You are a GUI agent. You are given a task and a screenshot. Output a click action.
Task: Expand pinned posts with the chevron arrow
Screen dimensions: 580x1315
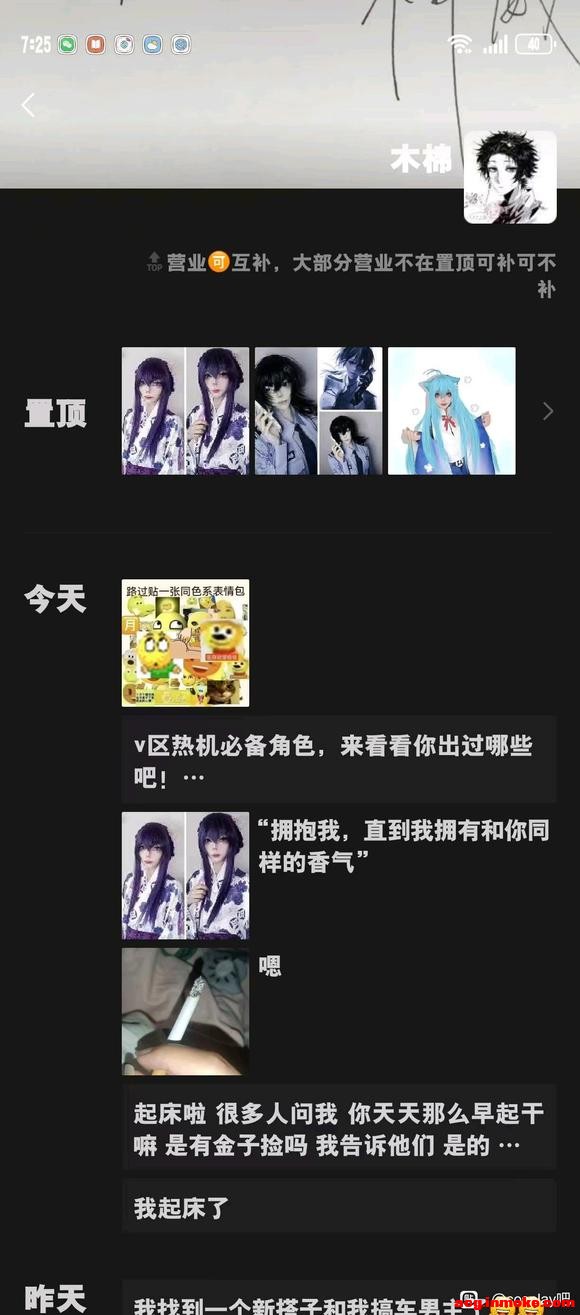click(547, 411)
